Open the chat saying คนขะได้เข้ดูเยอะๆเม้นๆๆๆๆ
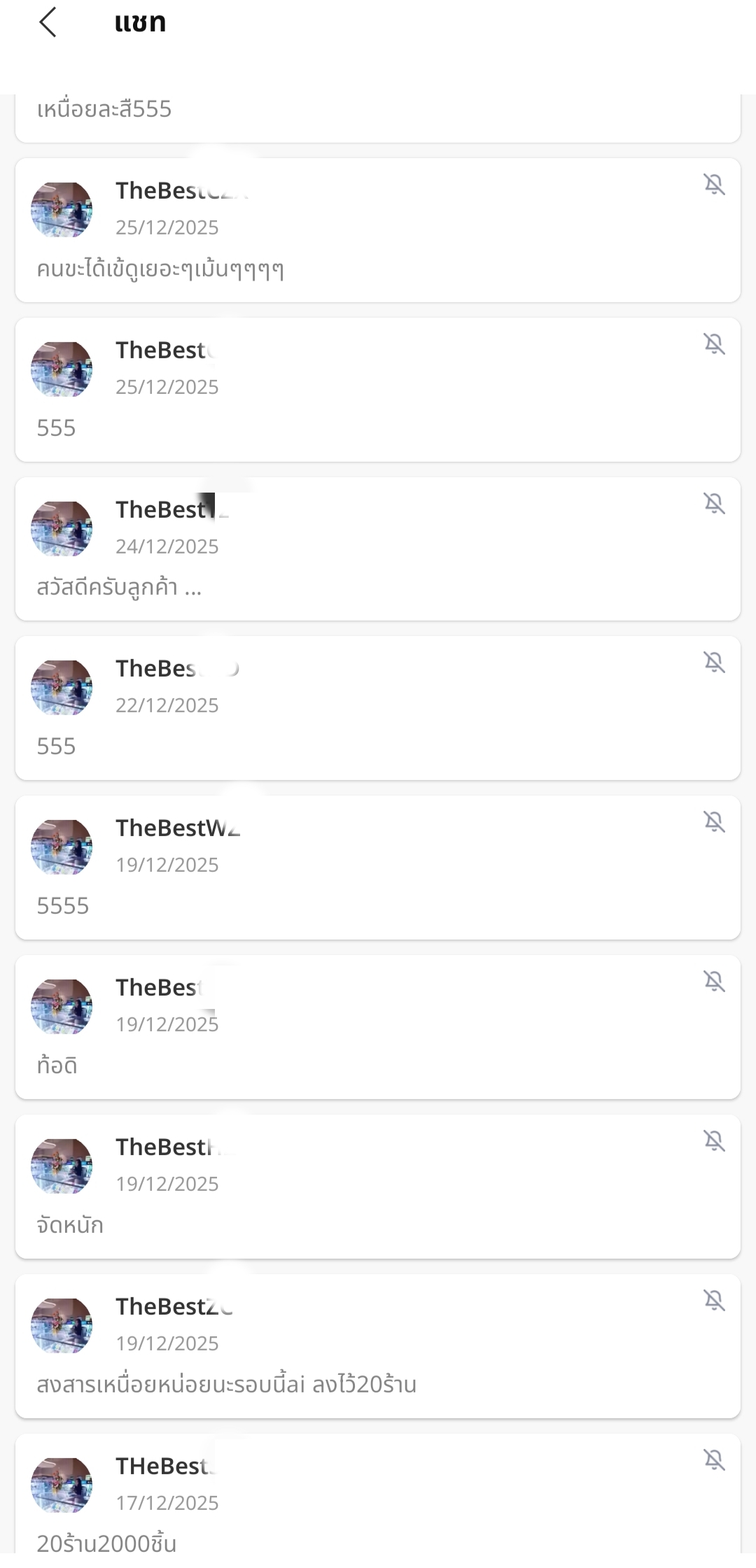756x1568 pixels. [x=378, y=230]
